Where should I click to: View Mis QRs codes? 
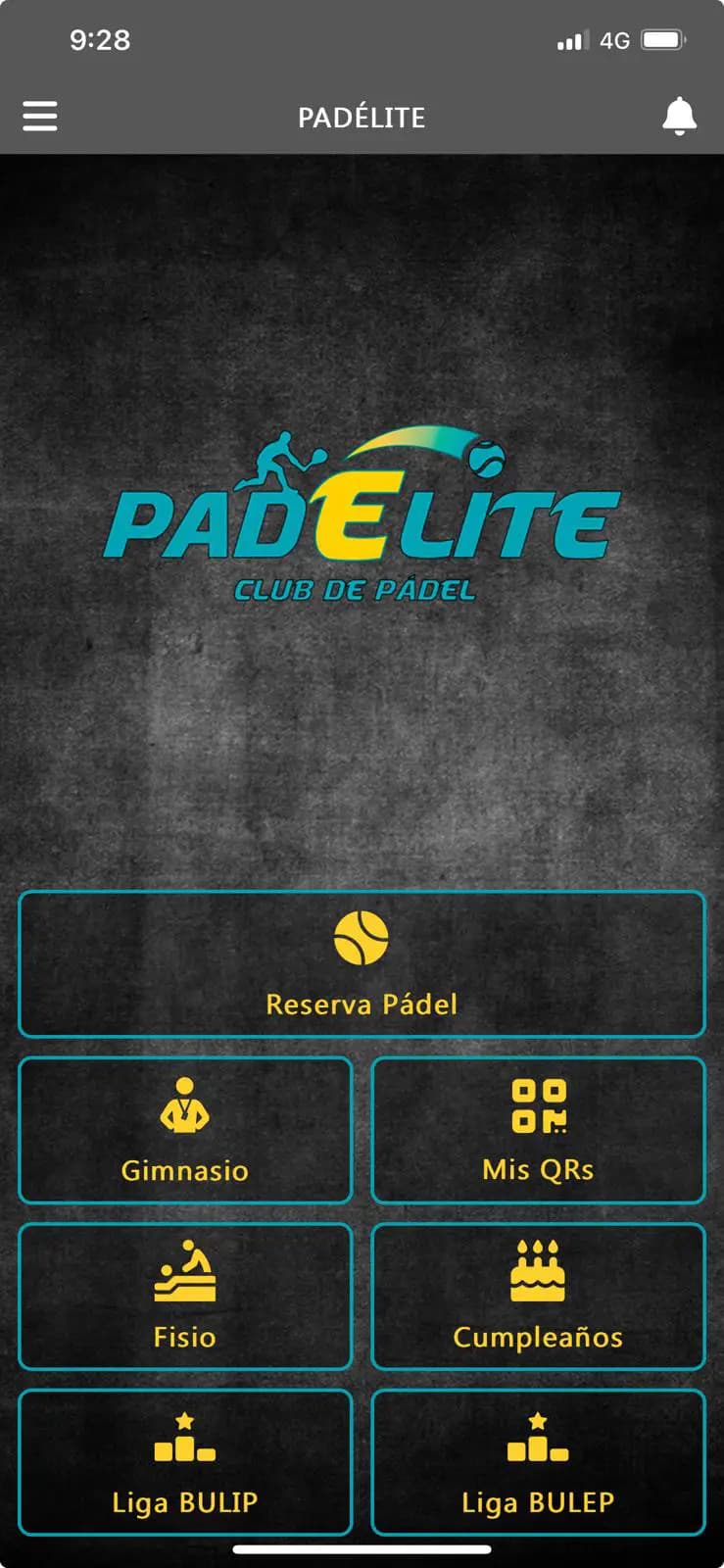point(538,1130)
